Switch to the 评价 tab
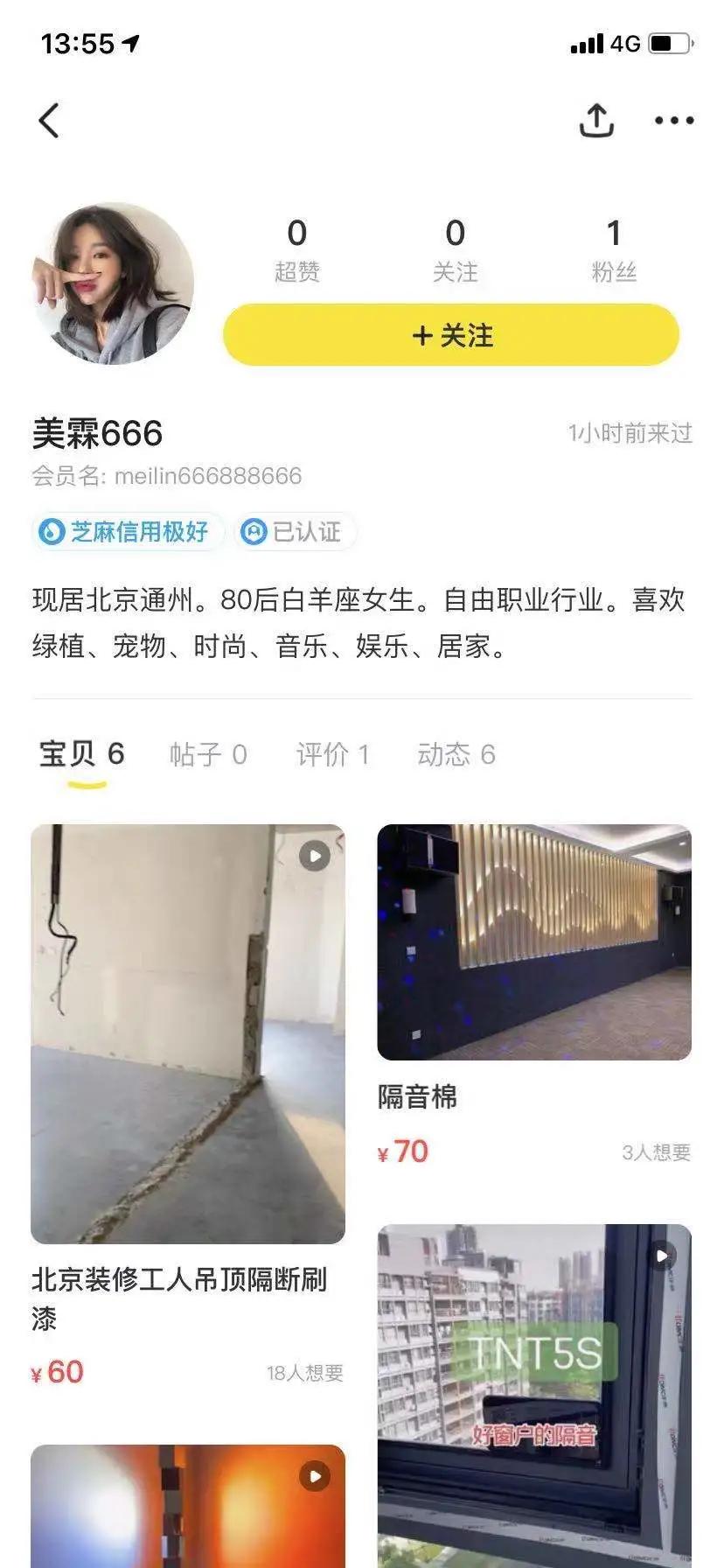This screenshot has width=724, height=1568. (333, 753)
